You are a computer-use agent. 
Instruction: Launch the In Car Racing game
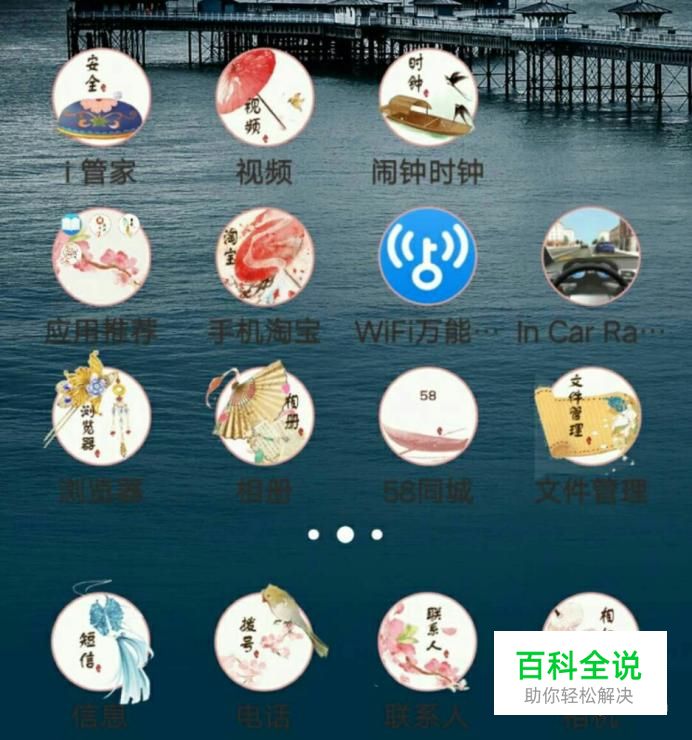tap(590, 257)
